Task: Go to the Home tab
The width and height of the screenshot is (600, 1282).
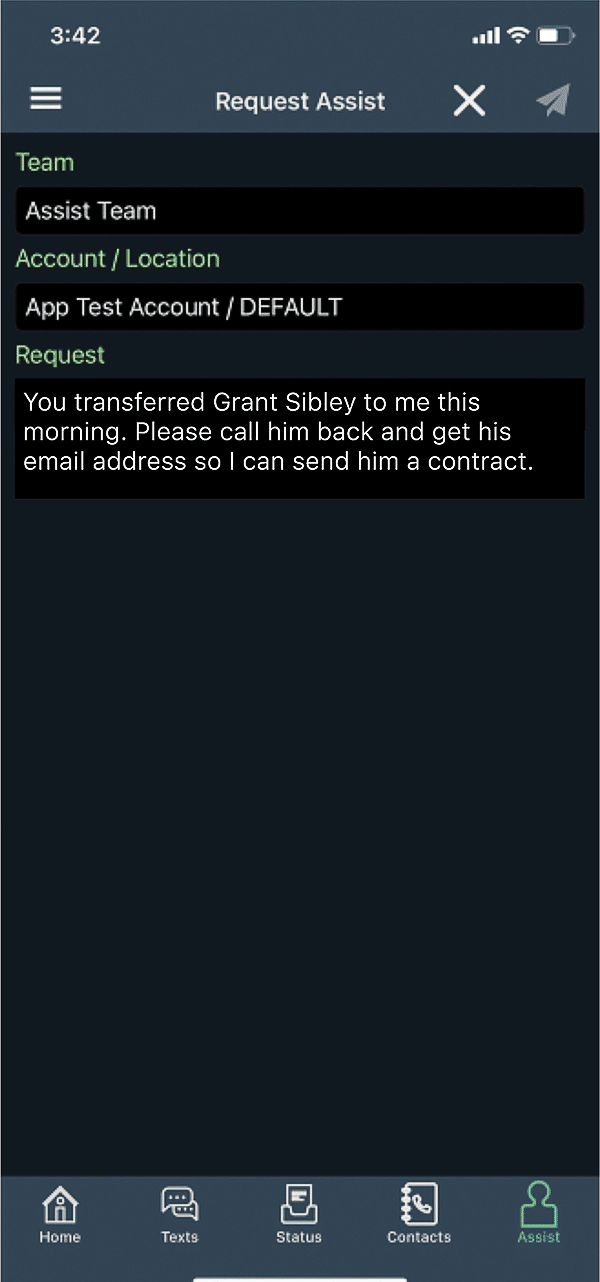Action: (60, 1212)
